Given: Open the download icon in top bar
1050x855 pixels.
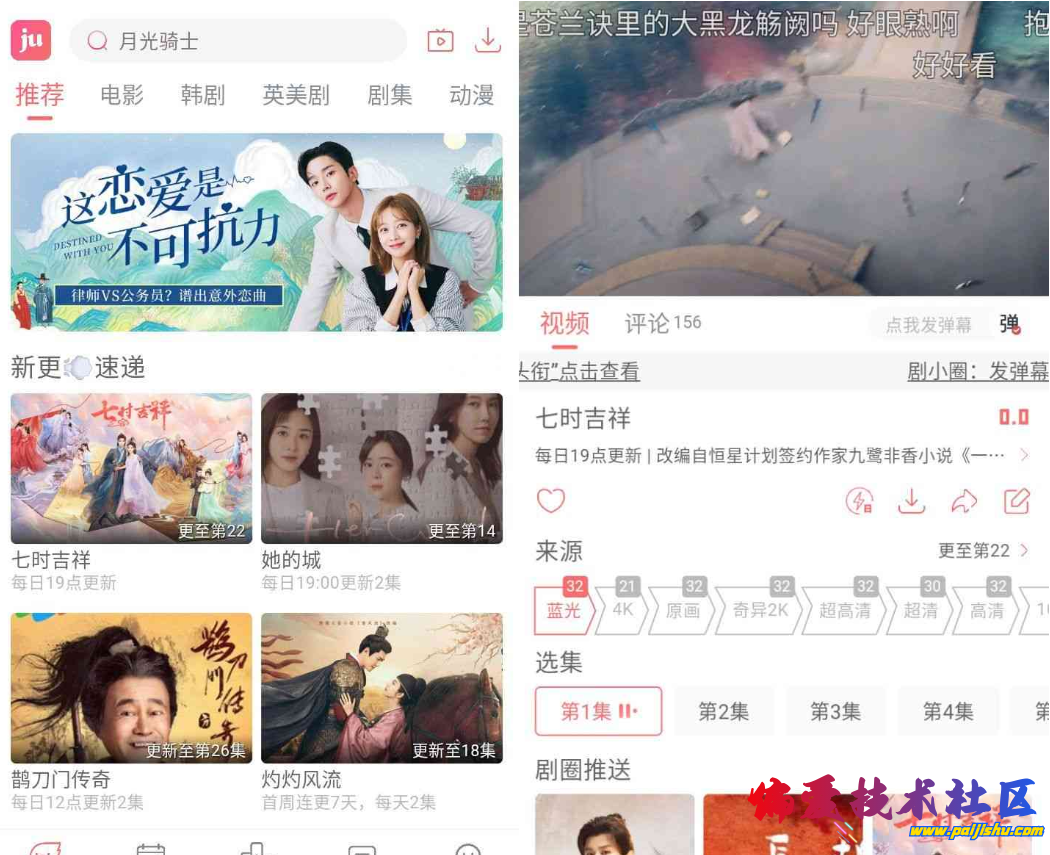Looking at the screenshot, I should tap(487, 40).
